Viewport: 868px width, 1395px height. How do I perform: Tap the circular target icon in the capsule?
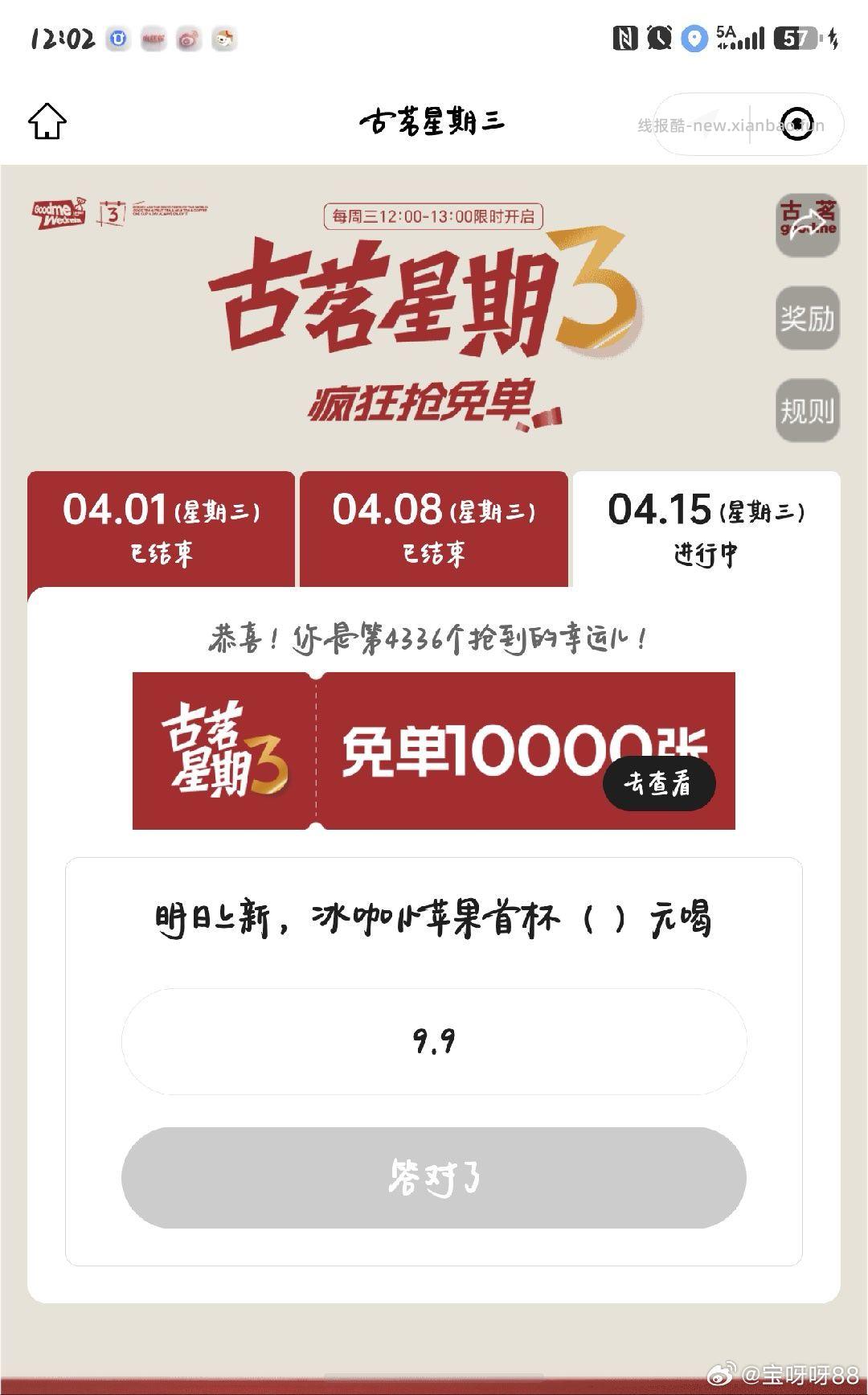[796, 125]
